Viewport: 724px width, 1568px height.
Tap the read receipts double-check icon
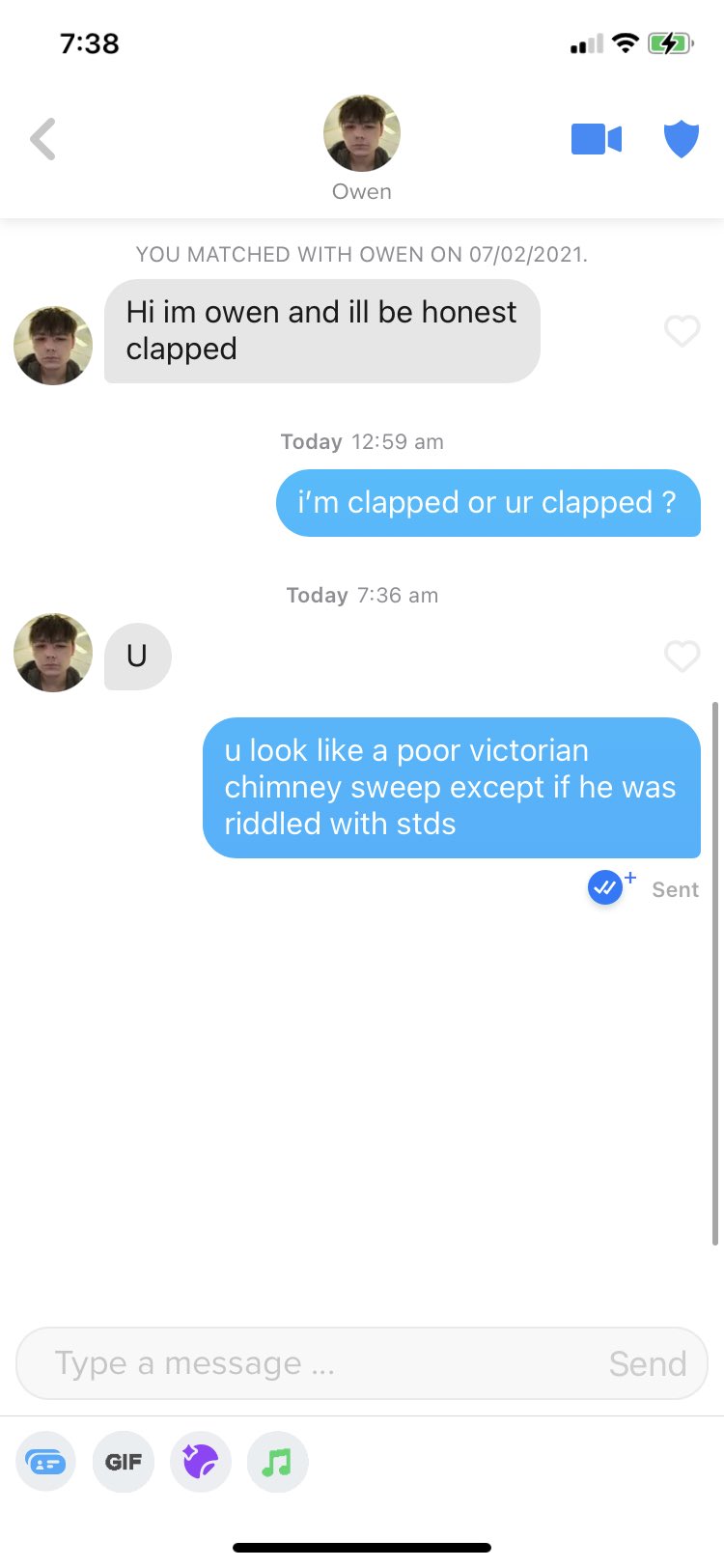(x=605, y=887)
